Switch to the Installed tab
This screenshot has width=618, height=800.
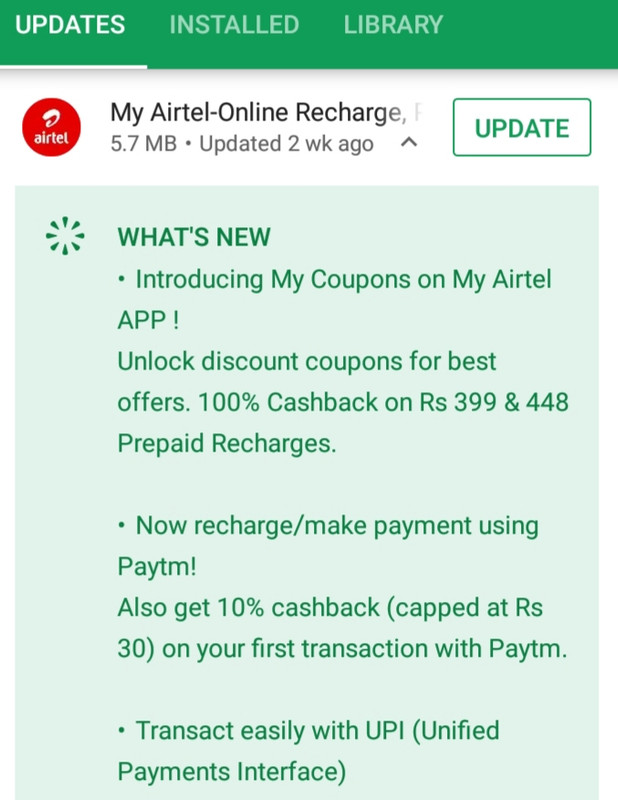(x=234, y=25)
